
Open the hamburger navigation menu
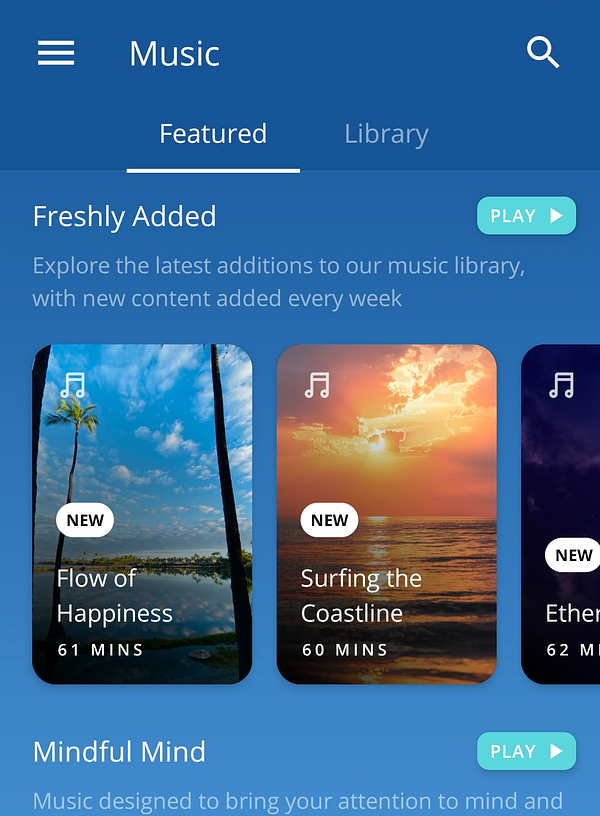(x=56, y=53)
